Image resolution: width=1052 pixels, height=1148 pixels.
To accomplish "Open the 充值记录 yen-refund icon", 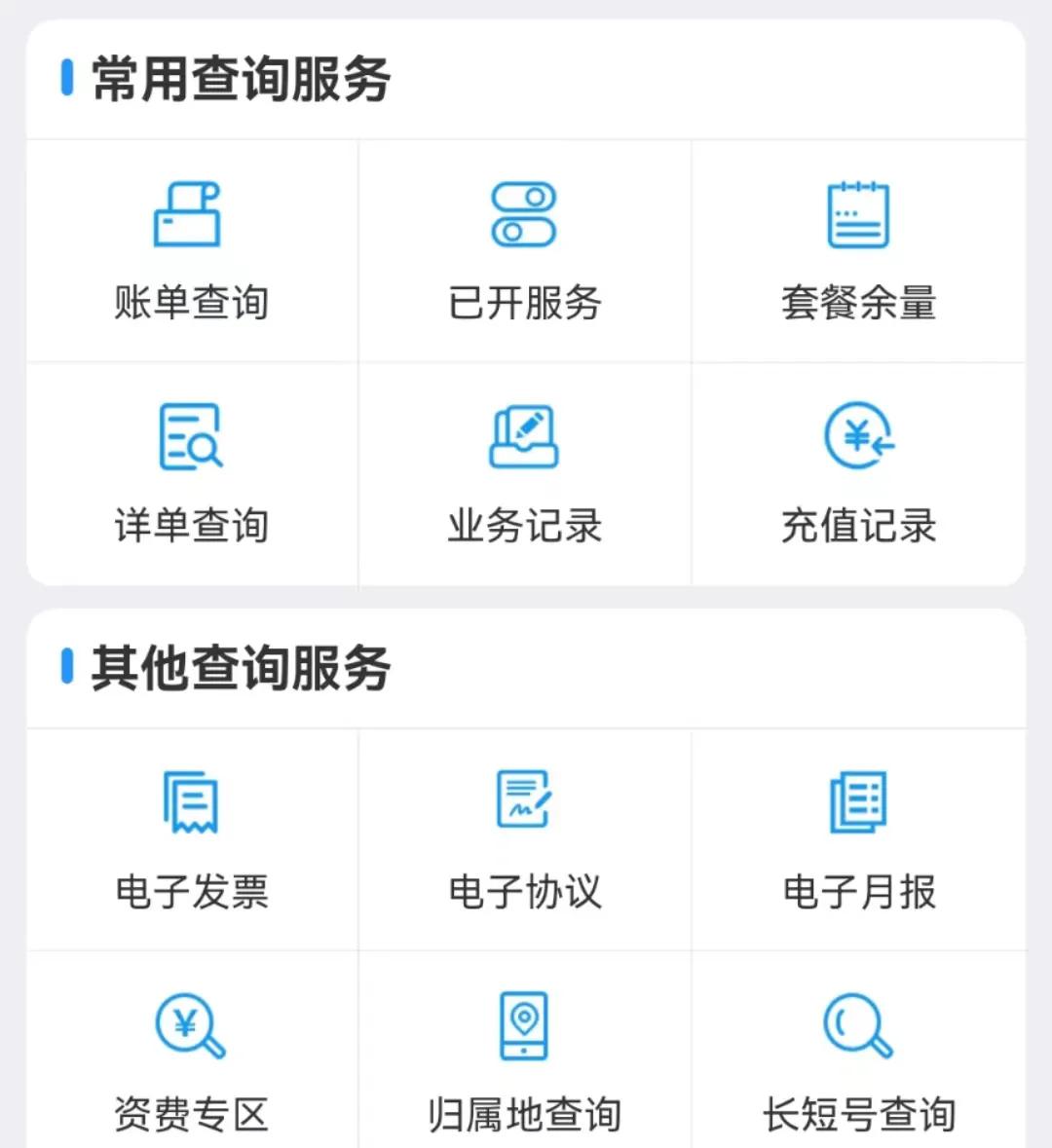I will (x=859, y=436).
